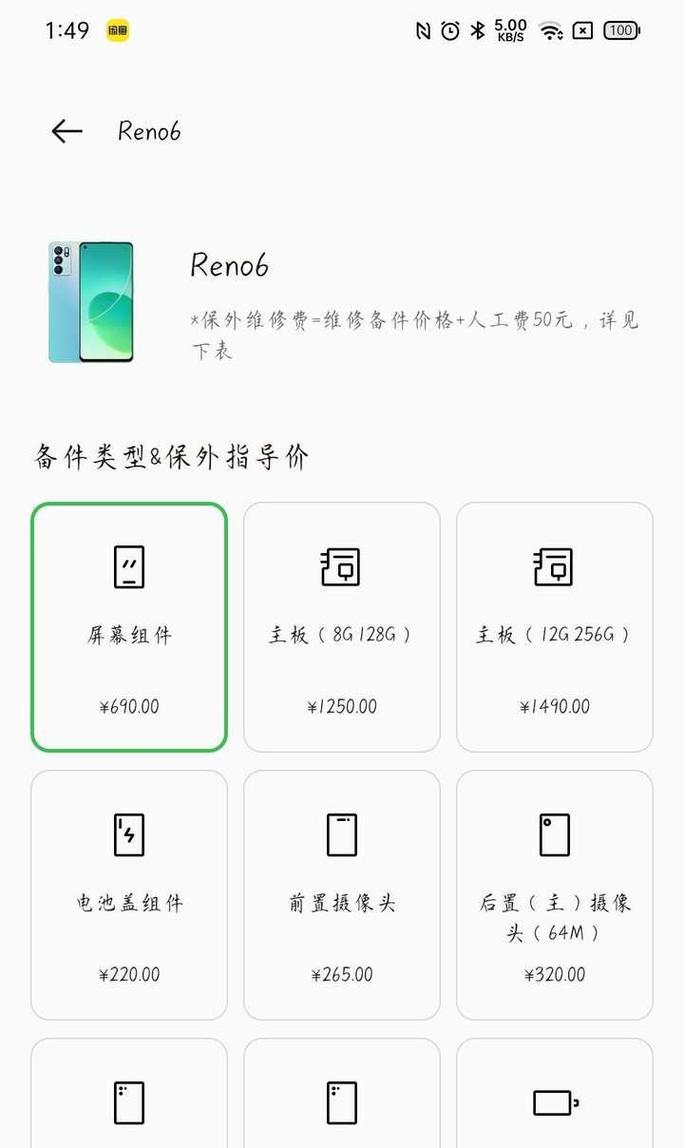
Task: Tap the 前置摄像头 spare part card
Action: pos(342,894)
